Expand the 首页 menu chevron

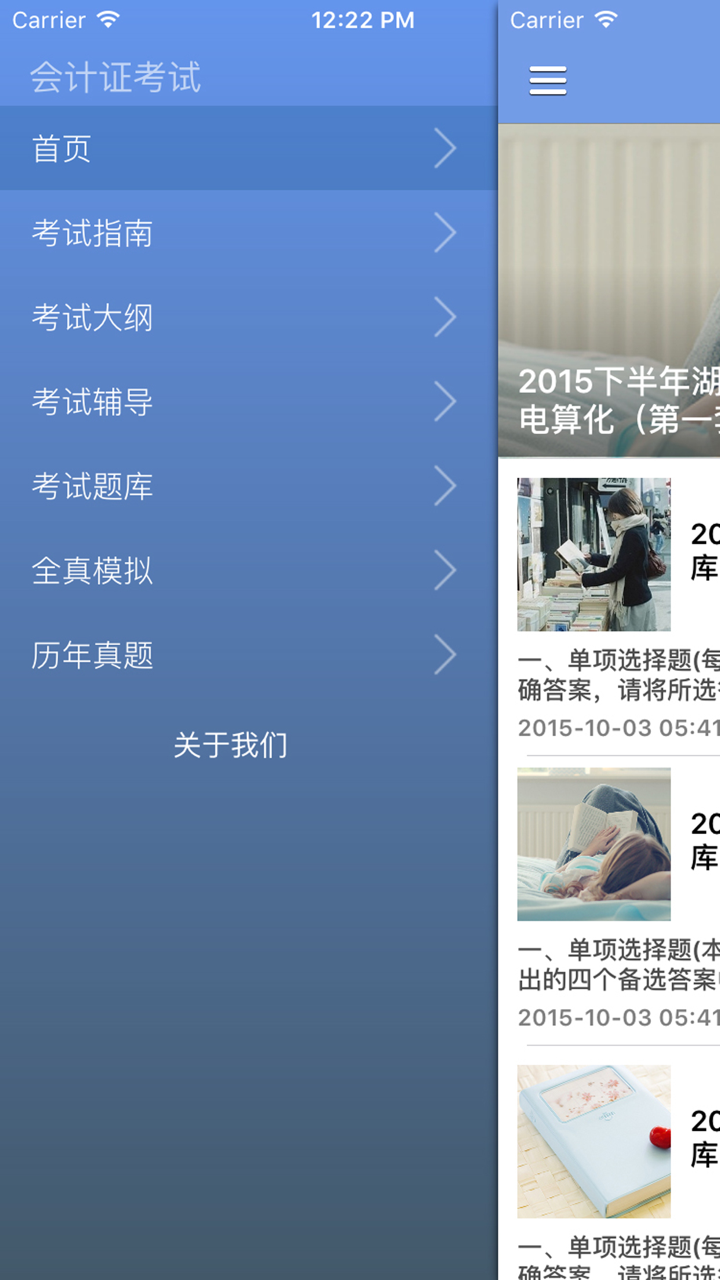pyautogui.click(x=445, y=148)
